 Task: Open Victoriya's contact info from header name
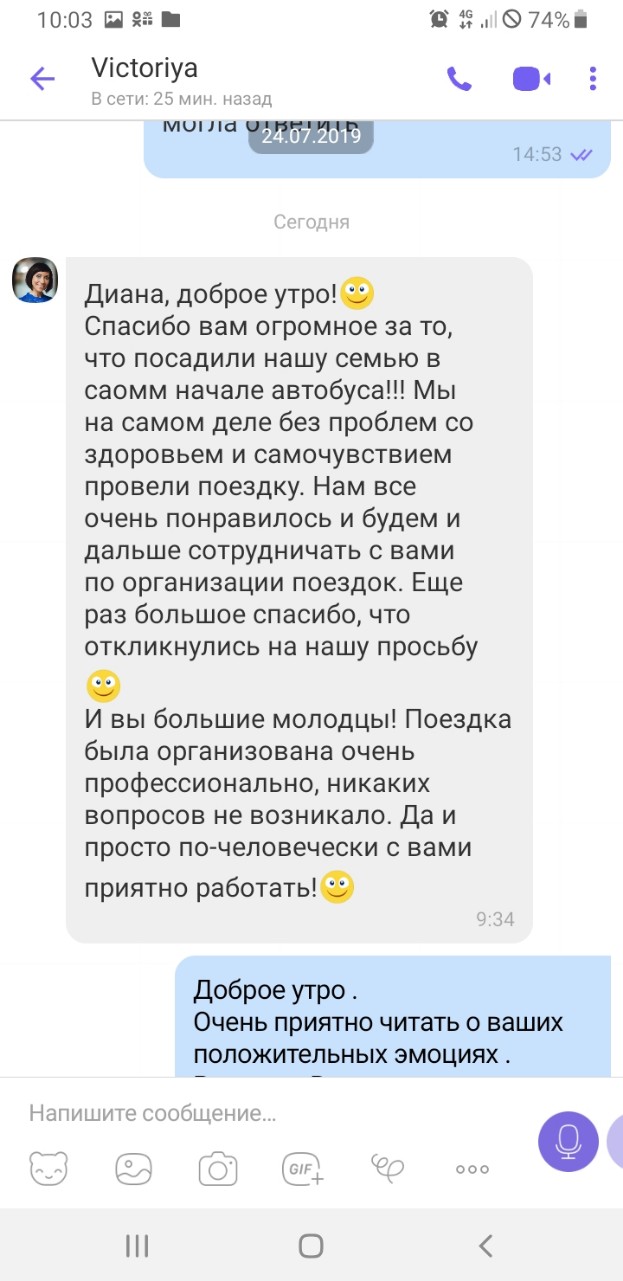point(145,69)
